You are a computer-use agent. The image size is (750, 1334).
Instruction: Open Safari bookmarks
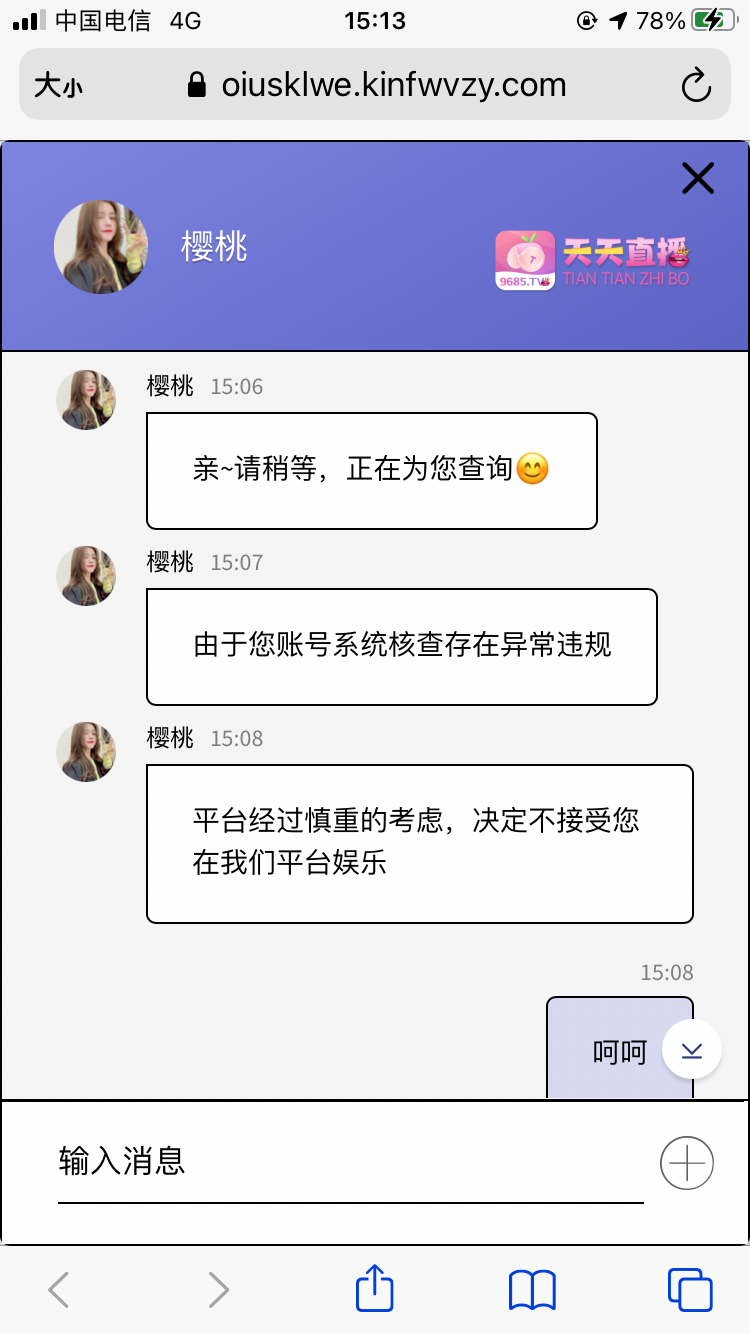[532, 1290]
